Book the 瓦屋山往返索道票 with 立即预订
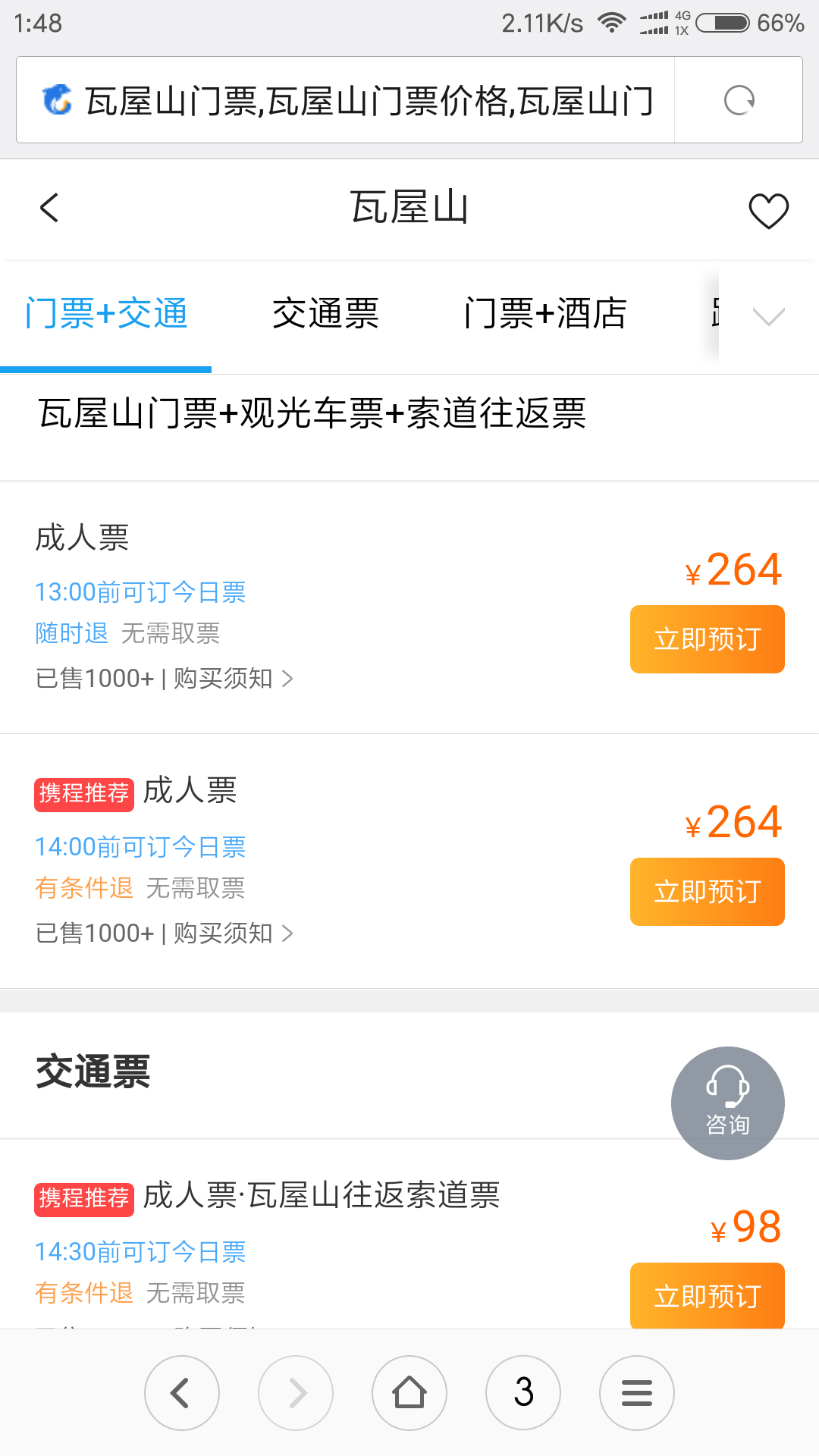Viewport: 819px width, 1456px height. click(x=707, y=1295)
